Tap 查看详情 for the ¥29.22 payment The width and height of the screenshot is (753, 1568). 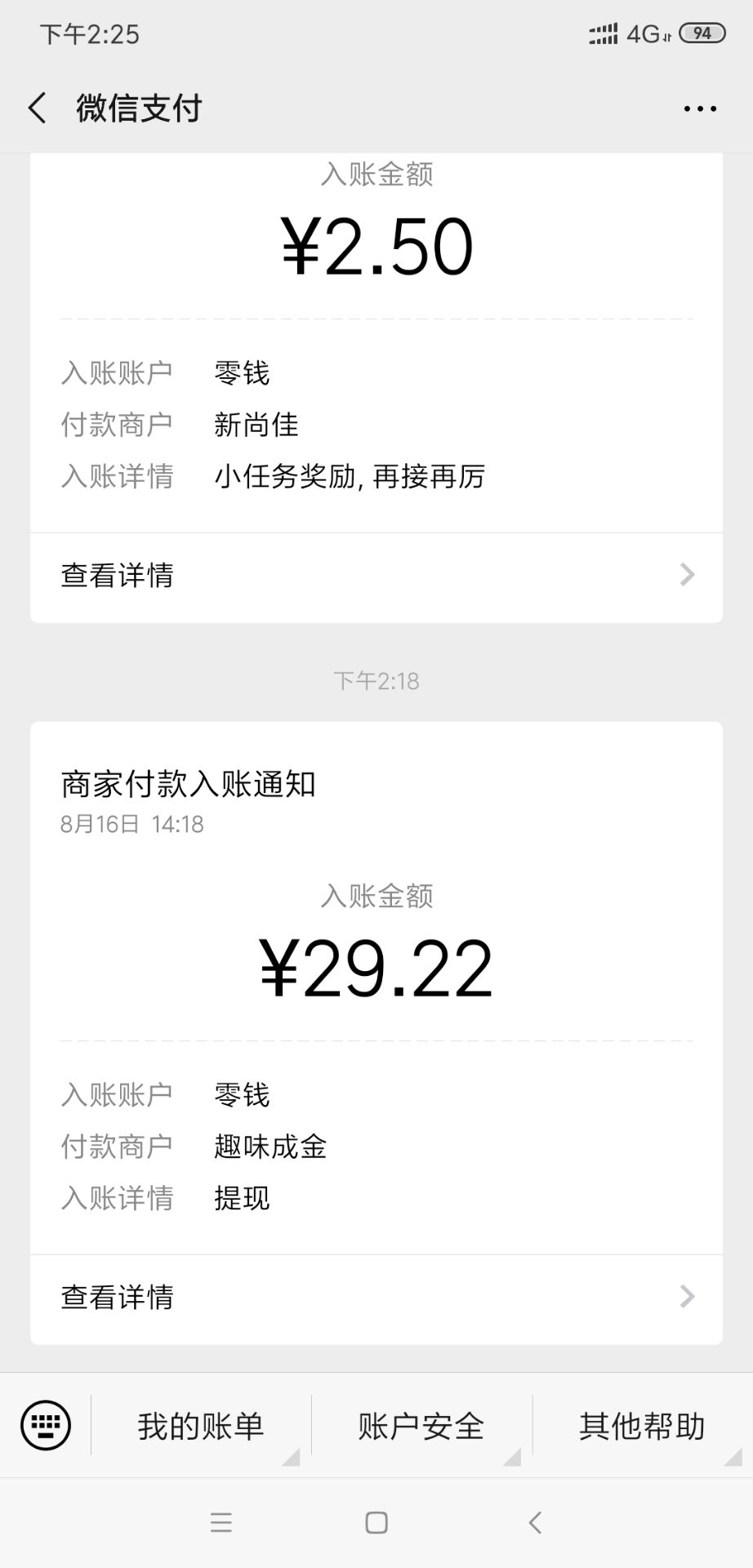(x=117, y=1297)
